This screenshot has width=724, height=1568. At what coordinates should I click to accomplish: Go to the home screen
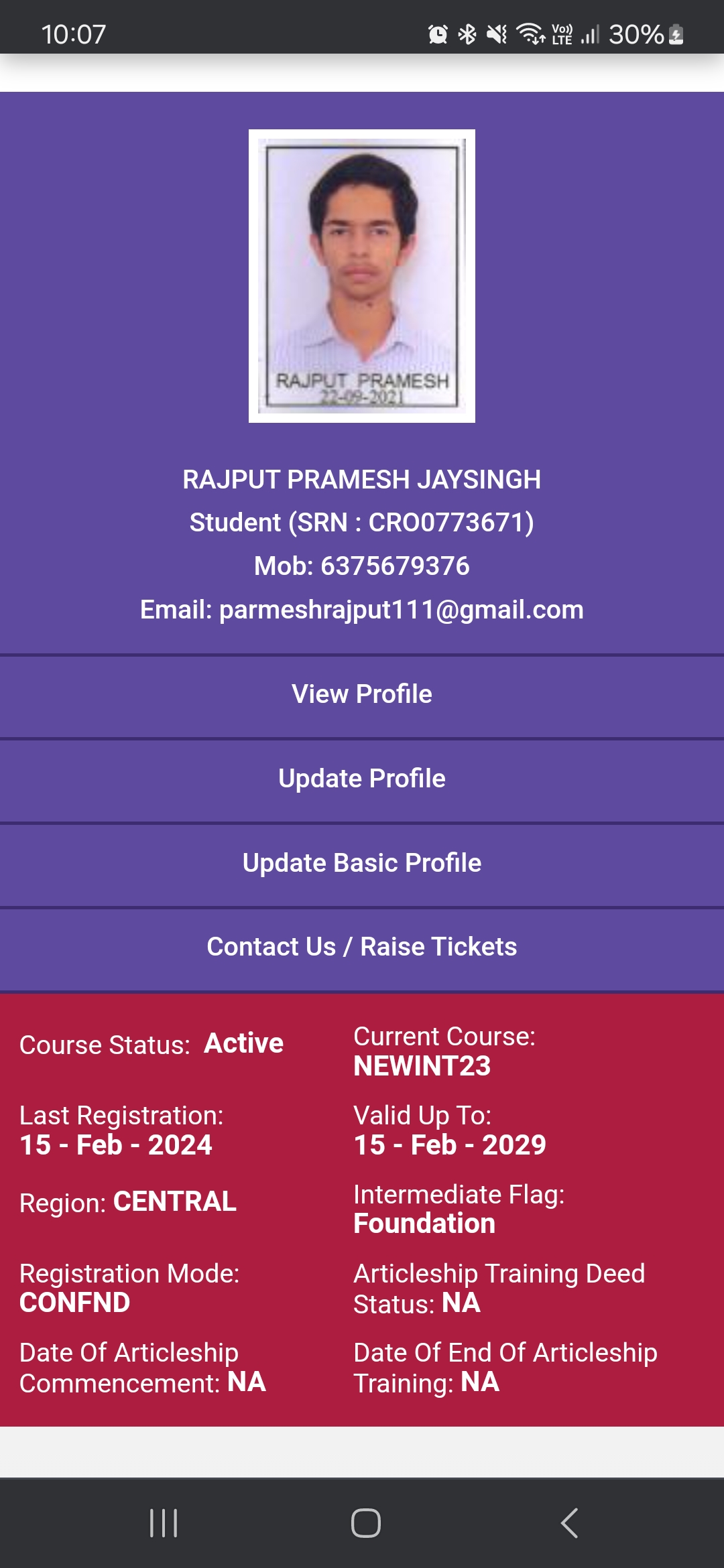point(365,1523)
